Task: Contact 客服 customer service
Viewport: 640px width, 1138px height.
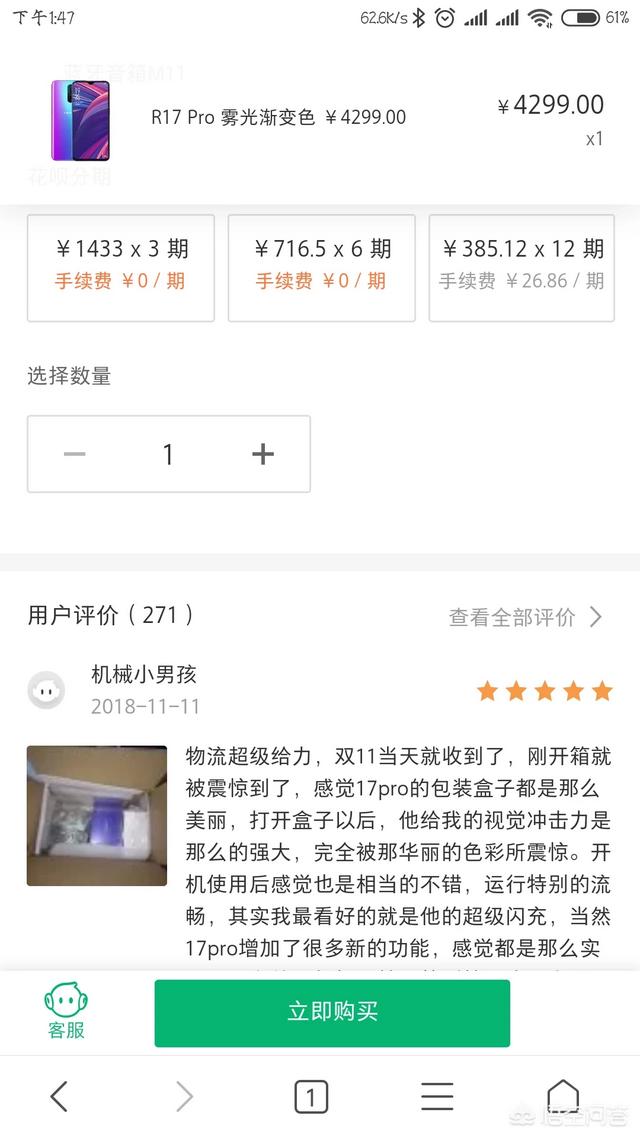Action: pos(67,1012)
